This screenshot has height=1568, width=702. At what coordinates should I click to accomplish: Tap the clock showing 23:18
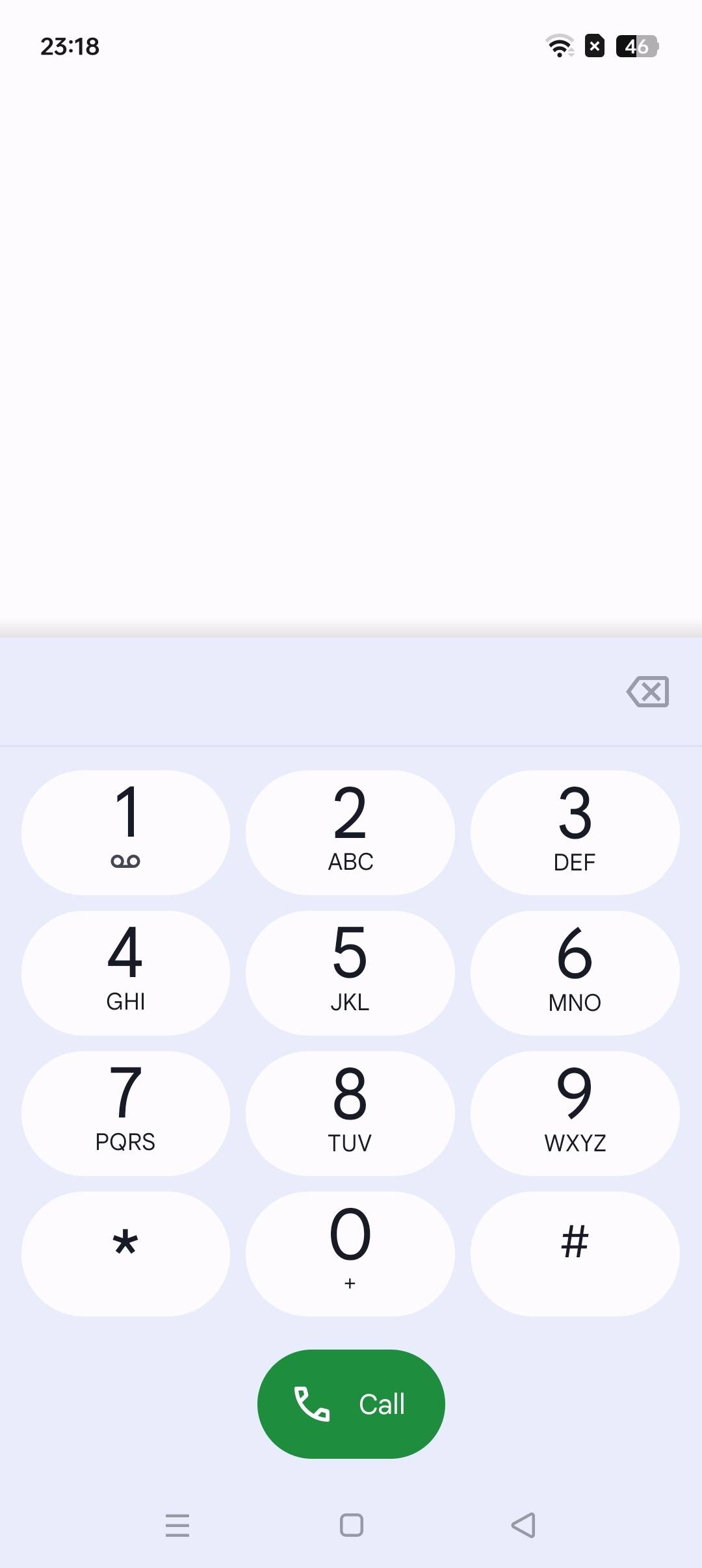pos(70,46)
